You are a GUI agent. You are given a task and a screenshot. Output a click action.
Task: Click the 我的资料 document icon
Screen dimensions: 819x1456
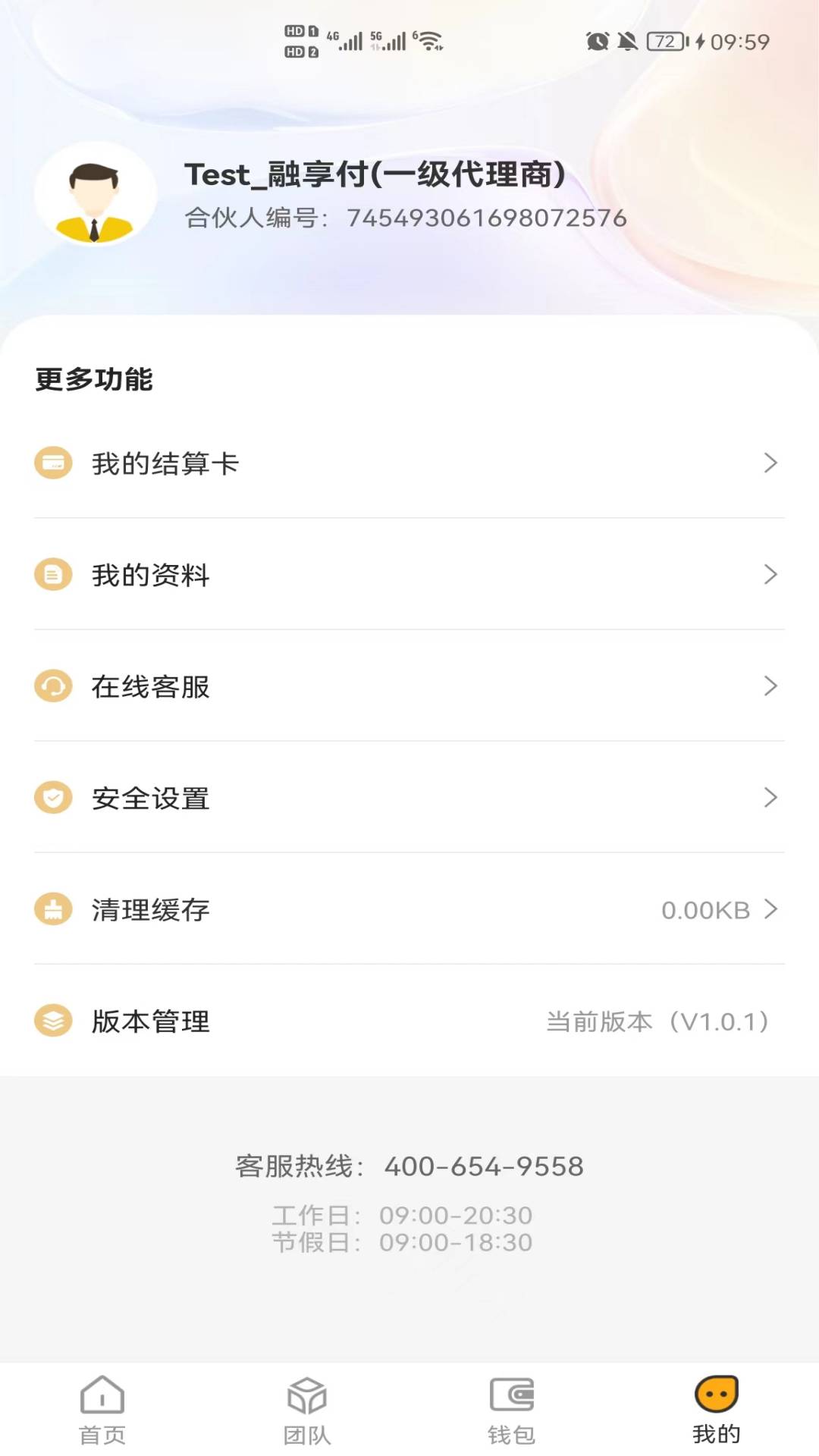click(x=52, y=575)
